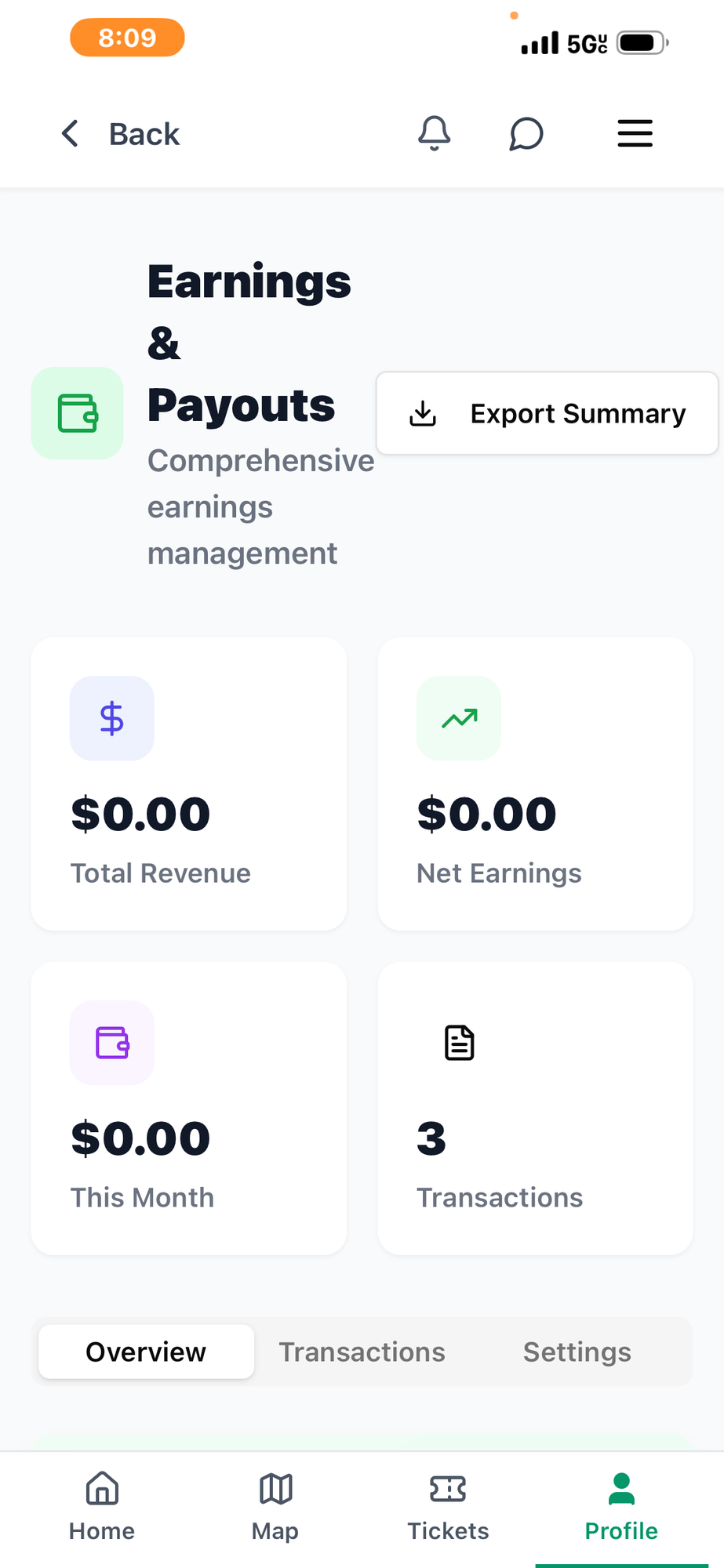Switch to the Tickets tab
Screen dimensions: 724x1568
(448, 1507)
